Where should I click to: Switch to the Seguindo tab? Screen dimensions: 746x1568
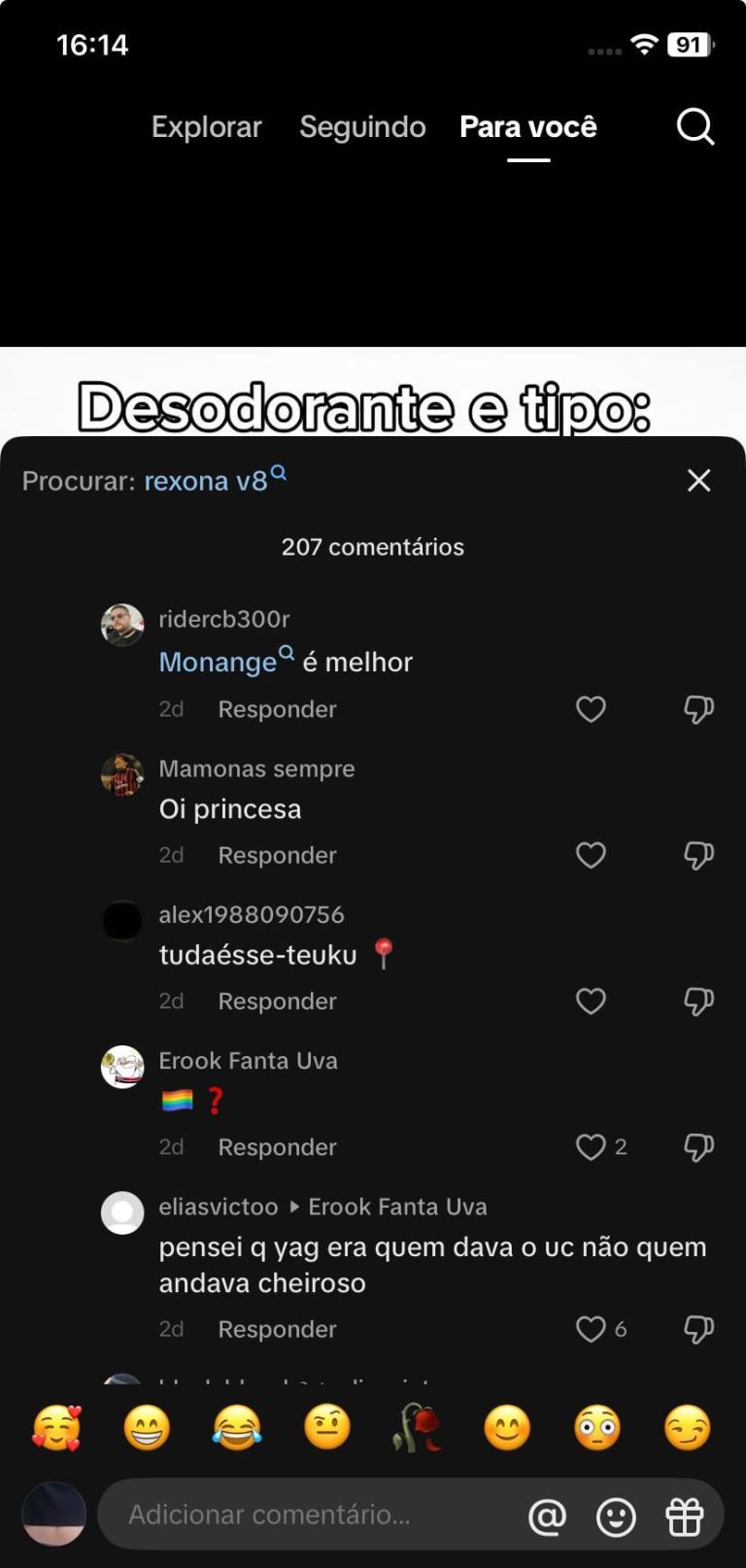click(x=362, y=127)
